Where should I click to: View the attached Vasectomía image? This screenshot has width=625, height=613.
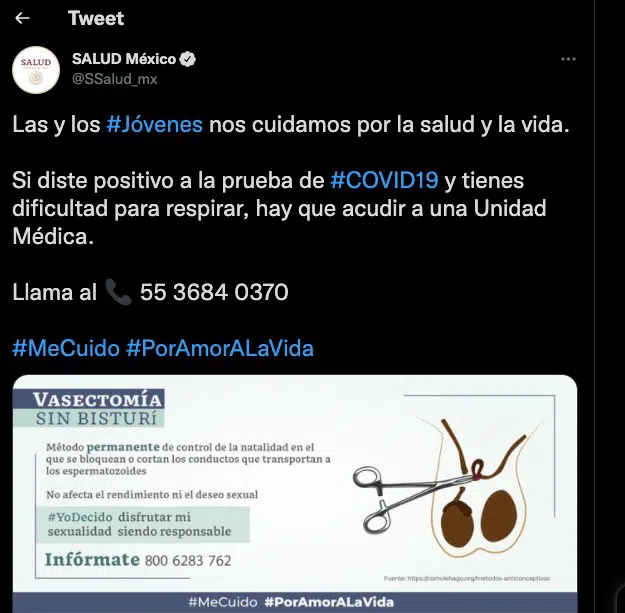click(295, 490)
